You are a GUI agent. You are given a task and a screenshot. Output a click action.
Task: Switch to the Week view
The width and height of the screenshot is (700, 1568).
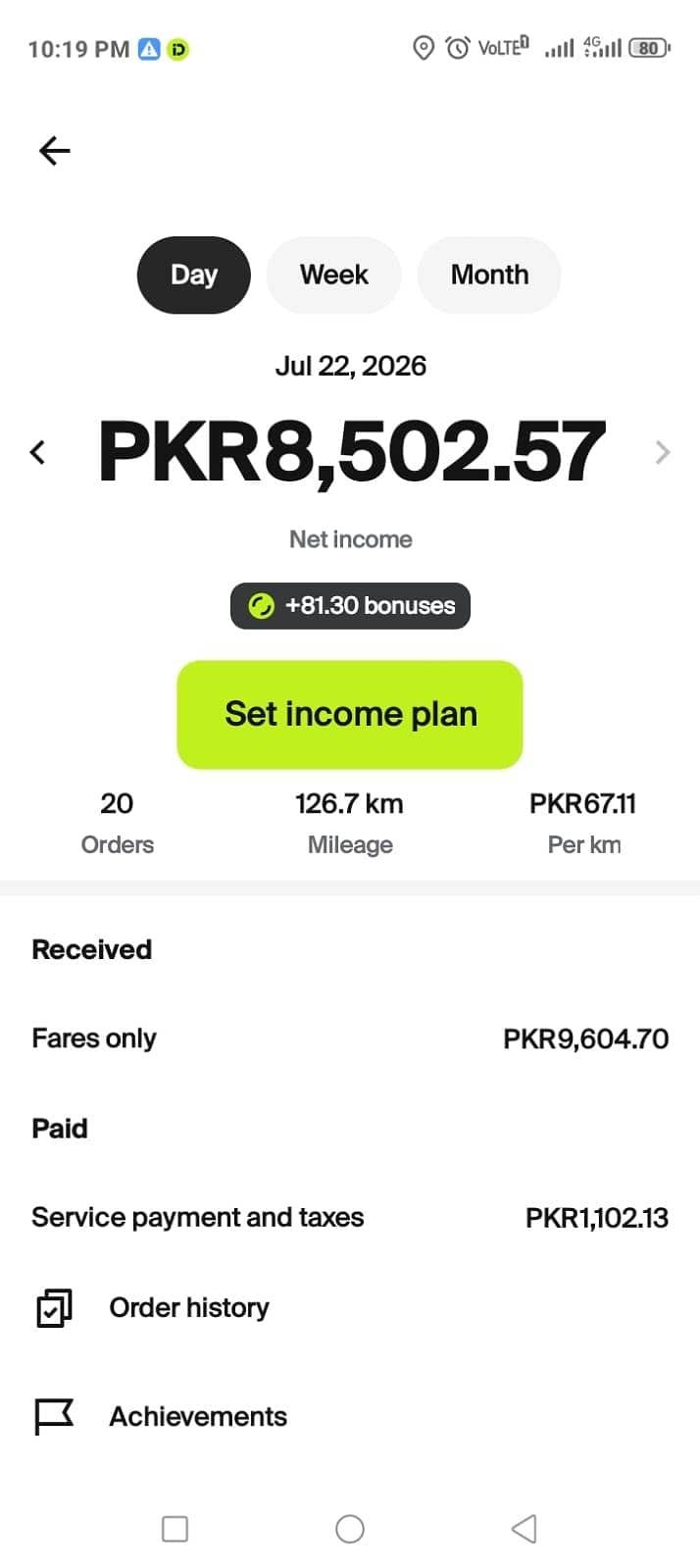(x=334, y=275)
